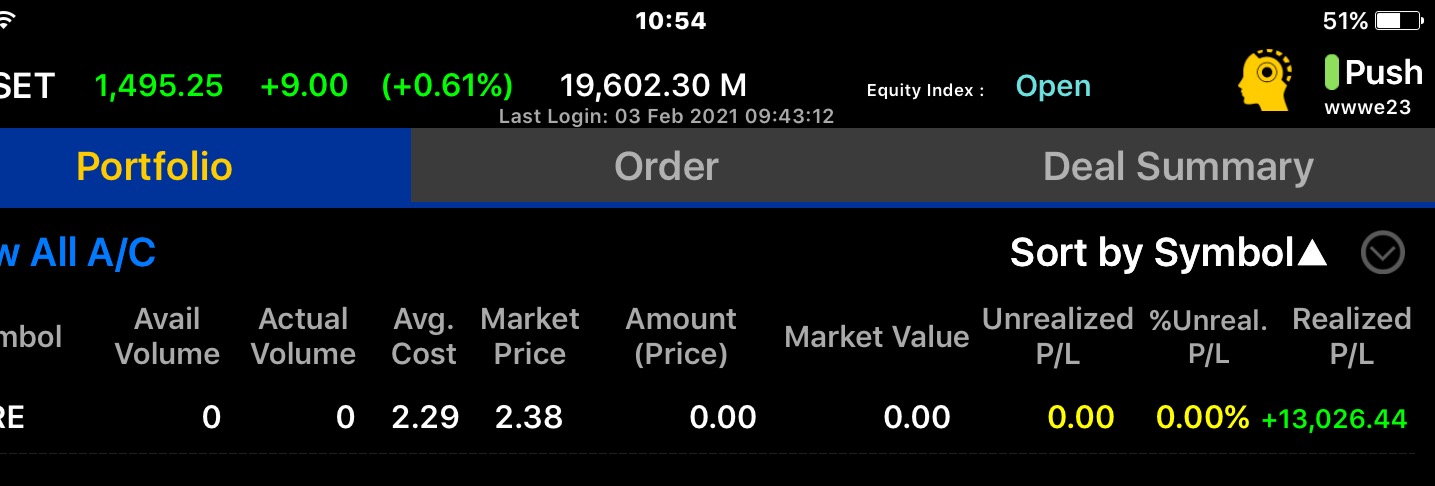Switch to the Portfolio tab
The width and height of the screenshot is (1435, 486).
tap(155, 166)
